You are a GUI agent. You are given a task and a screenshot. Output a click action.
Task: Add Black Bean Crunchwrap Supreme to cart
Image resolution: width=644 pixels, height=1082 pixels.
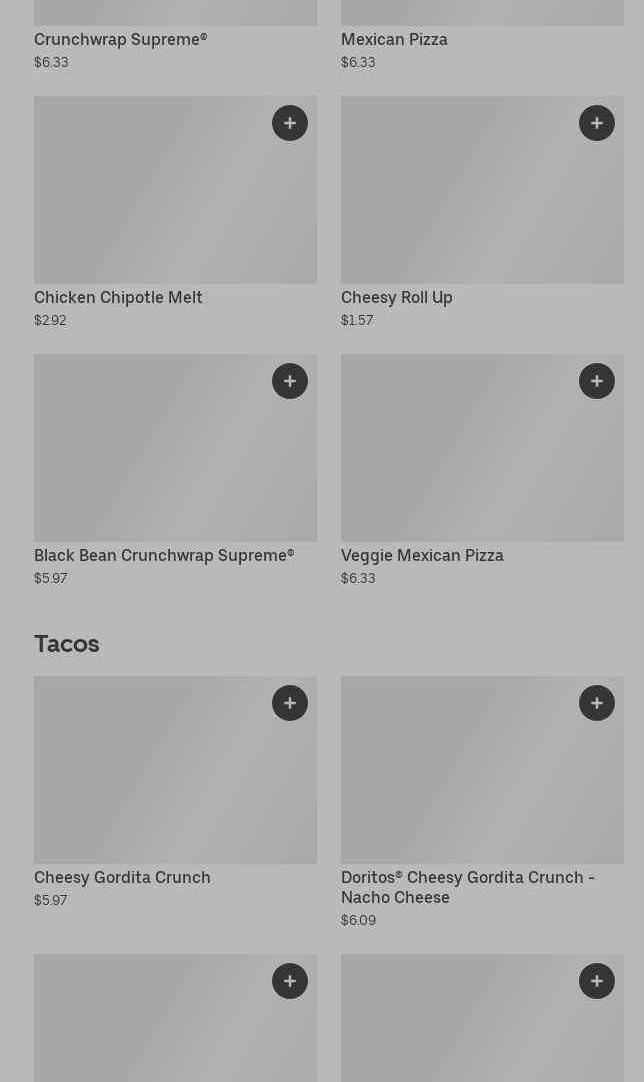(290, 381)
